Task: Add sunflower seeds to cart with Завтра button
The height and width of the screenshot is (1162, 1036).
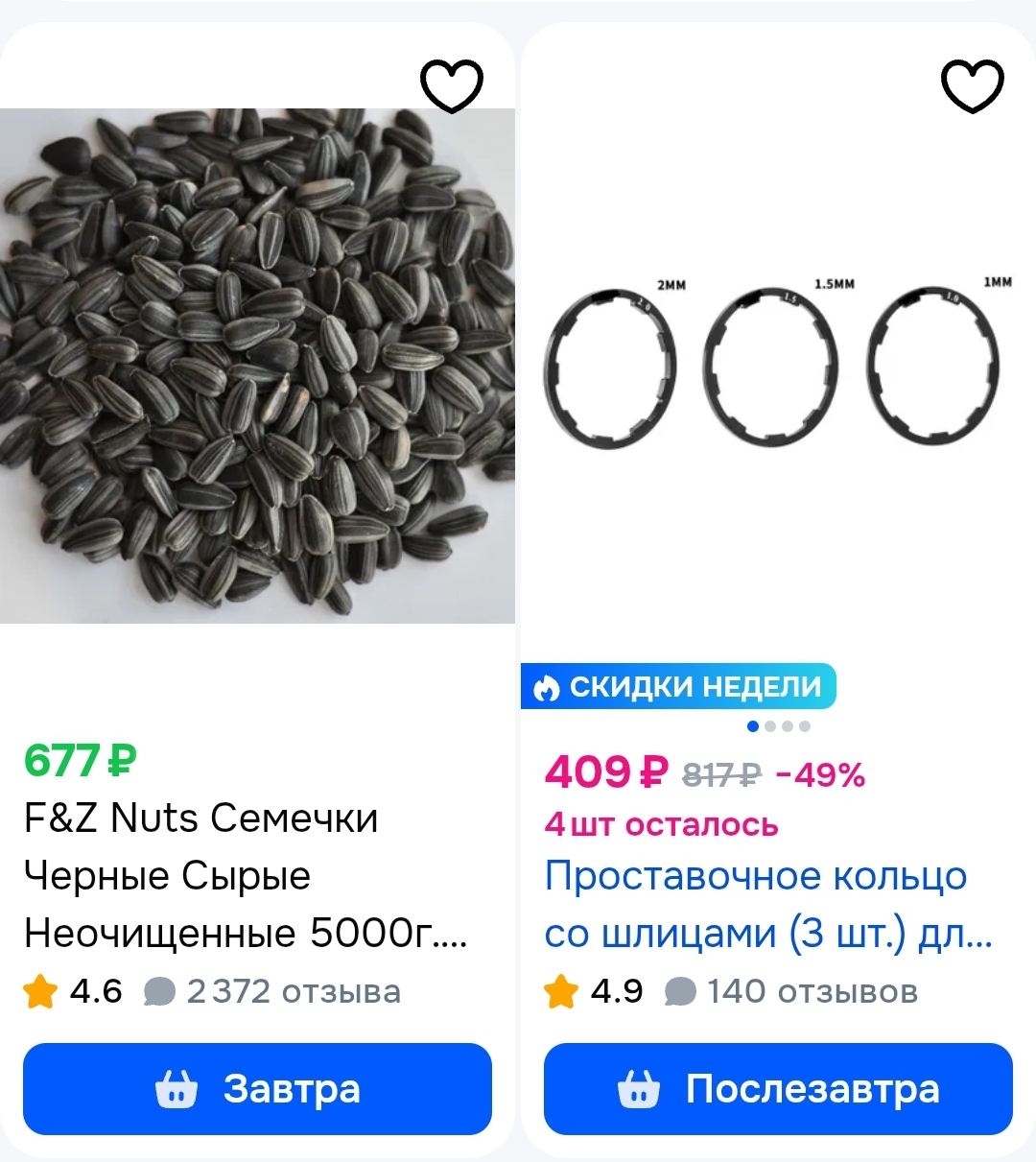Action: click(x=257, y=1089)
